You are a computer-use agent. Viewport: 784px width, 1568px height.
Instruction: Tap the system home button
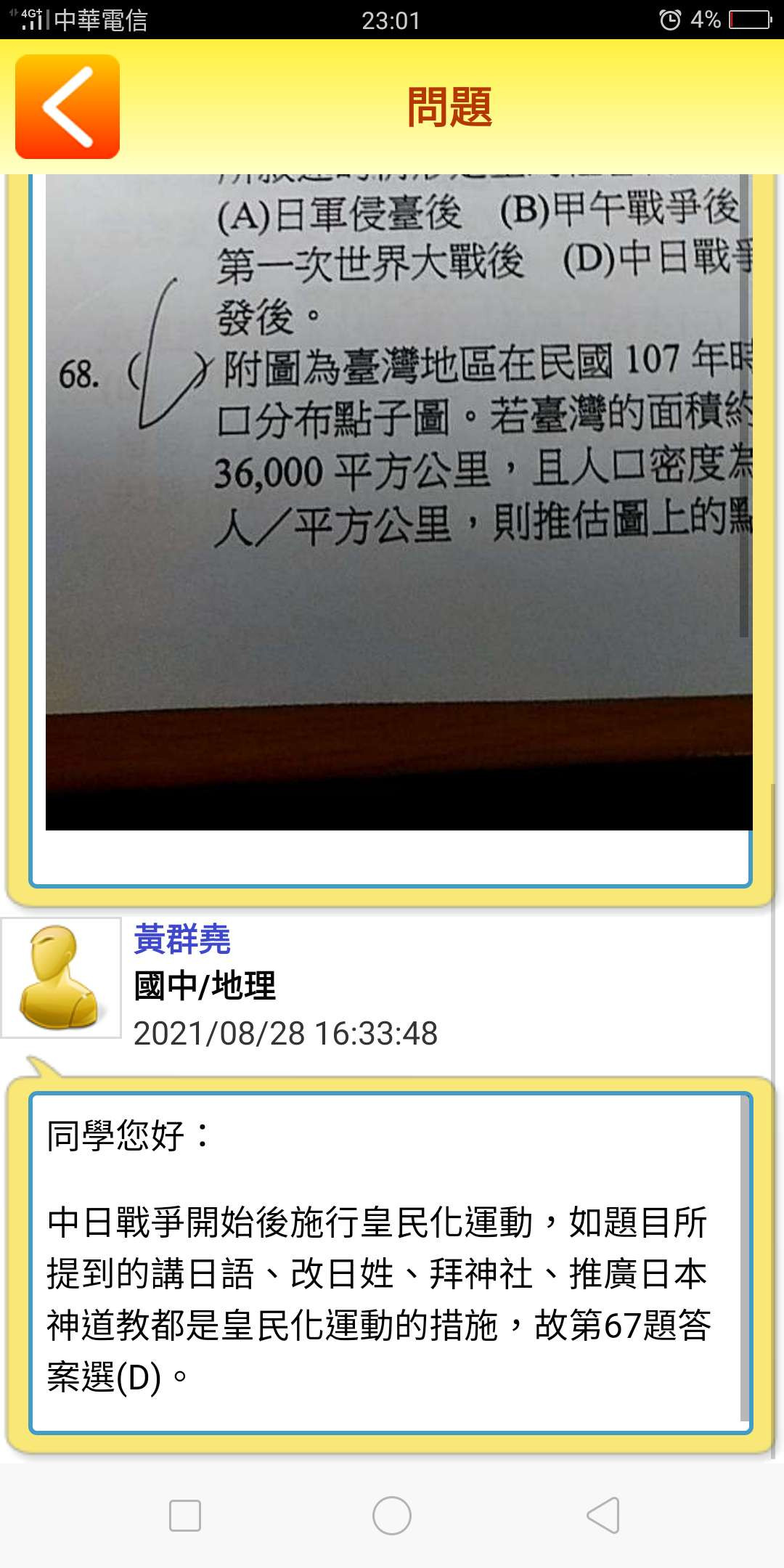pos(391,1516)
